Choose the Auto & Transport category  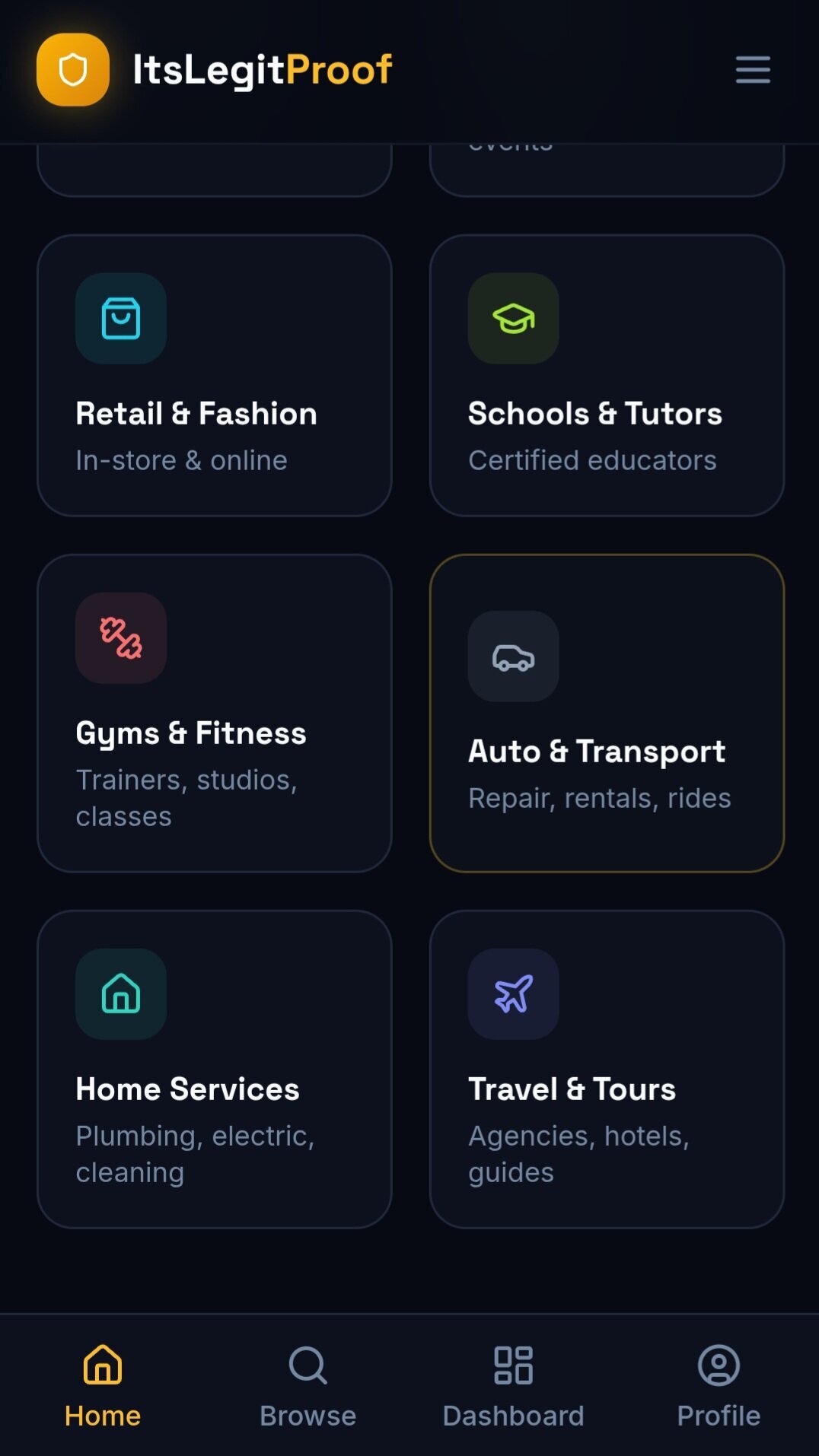(607, 713)
